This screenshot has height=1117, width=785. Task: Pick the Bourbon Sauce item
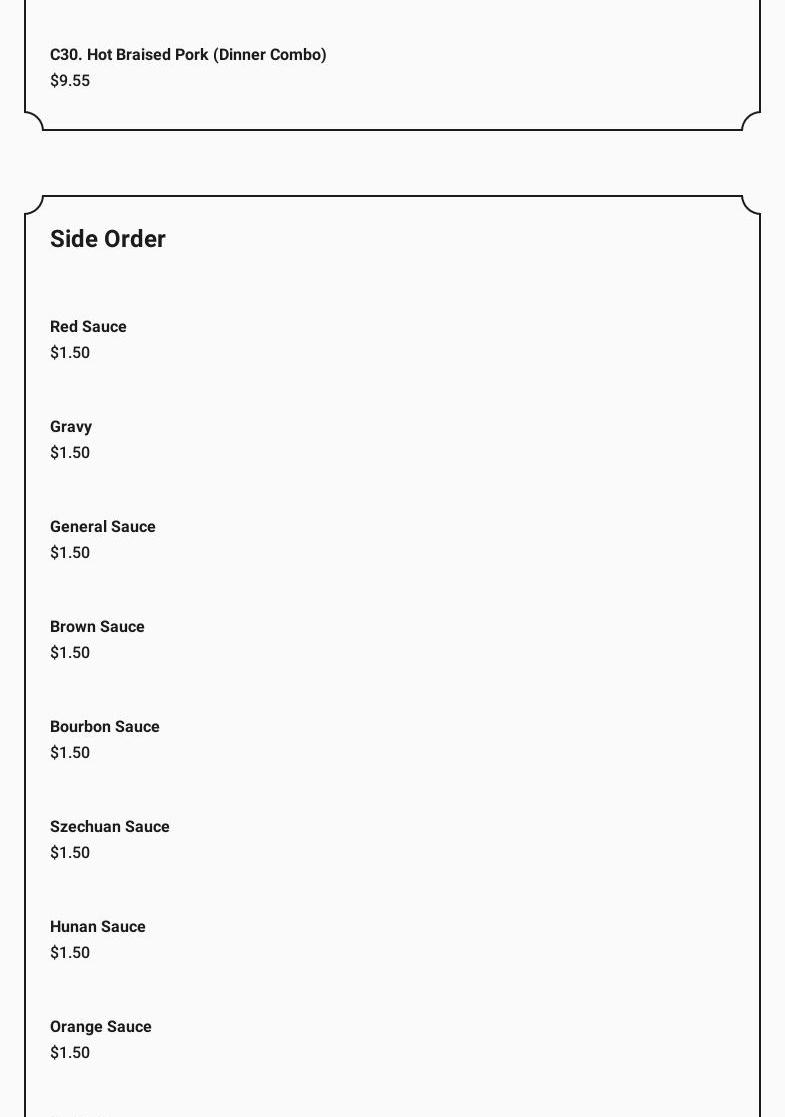pos(105,727)
